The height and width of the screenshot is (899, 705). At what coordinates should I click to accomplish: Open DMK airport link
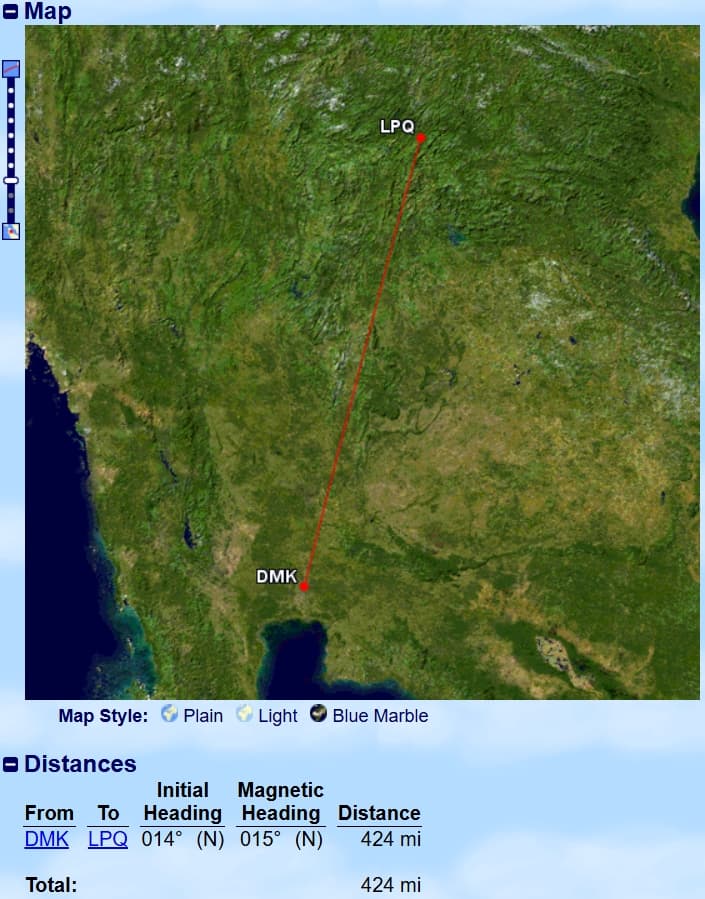click(x=46, y=839)
